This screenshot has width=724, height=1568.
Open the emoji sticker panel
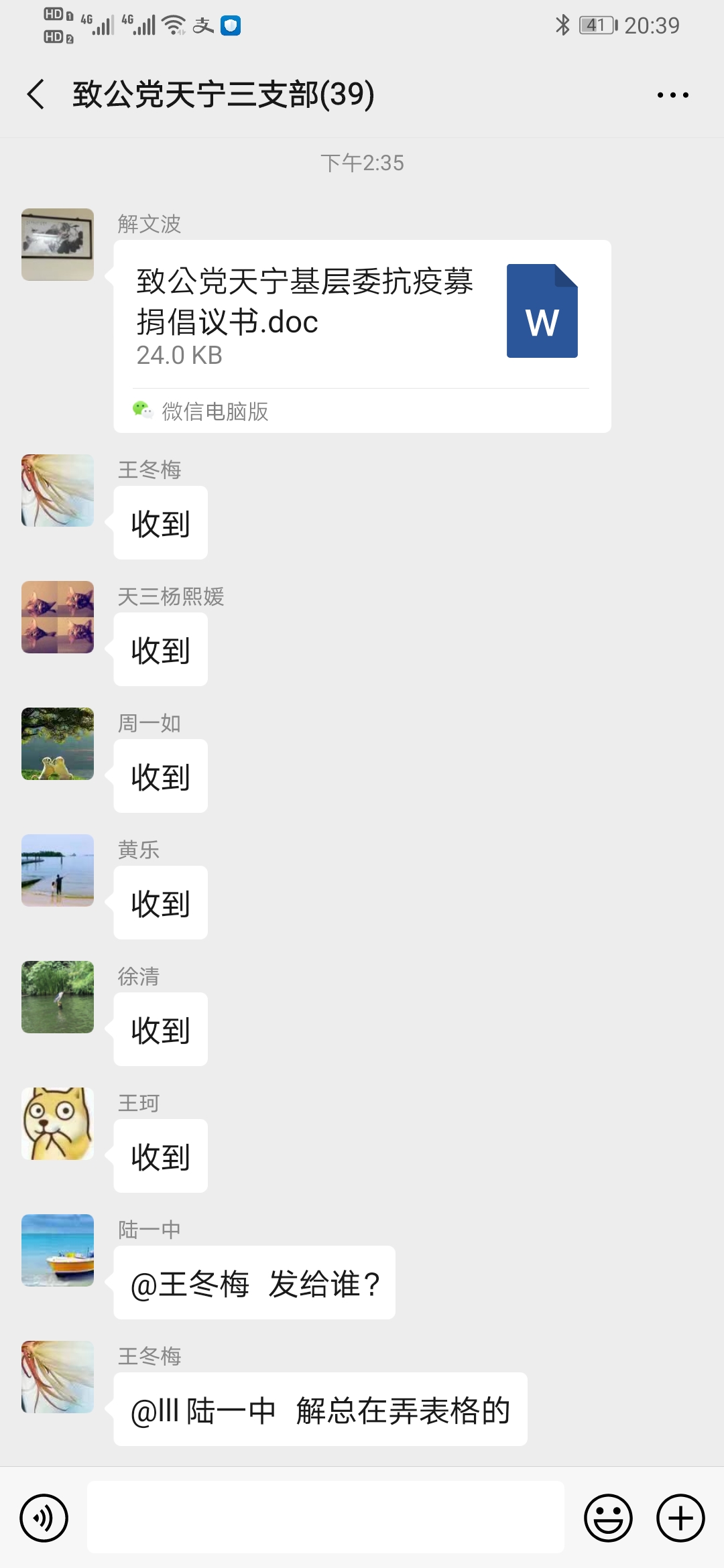pyautogui.click(x=608, y=1518)
